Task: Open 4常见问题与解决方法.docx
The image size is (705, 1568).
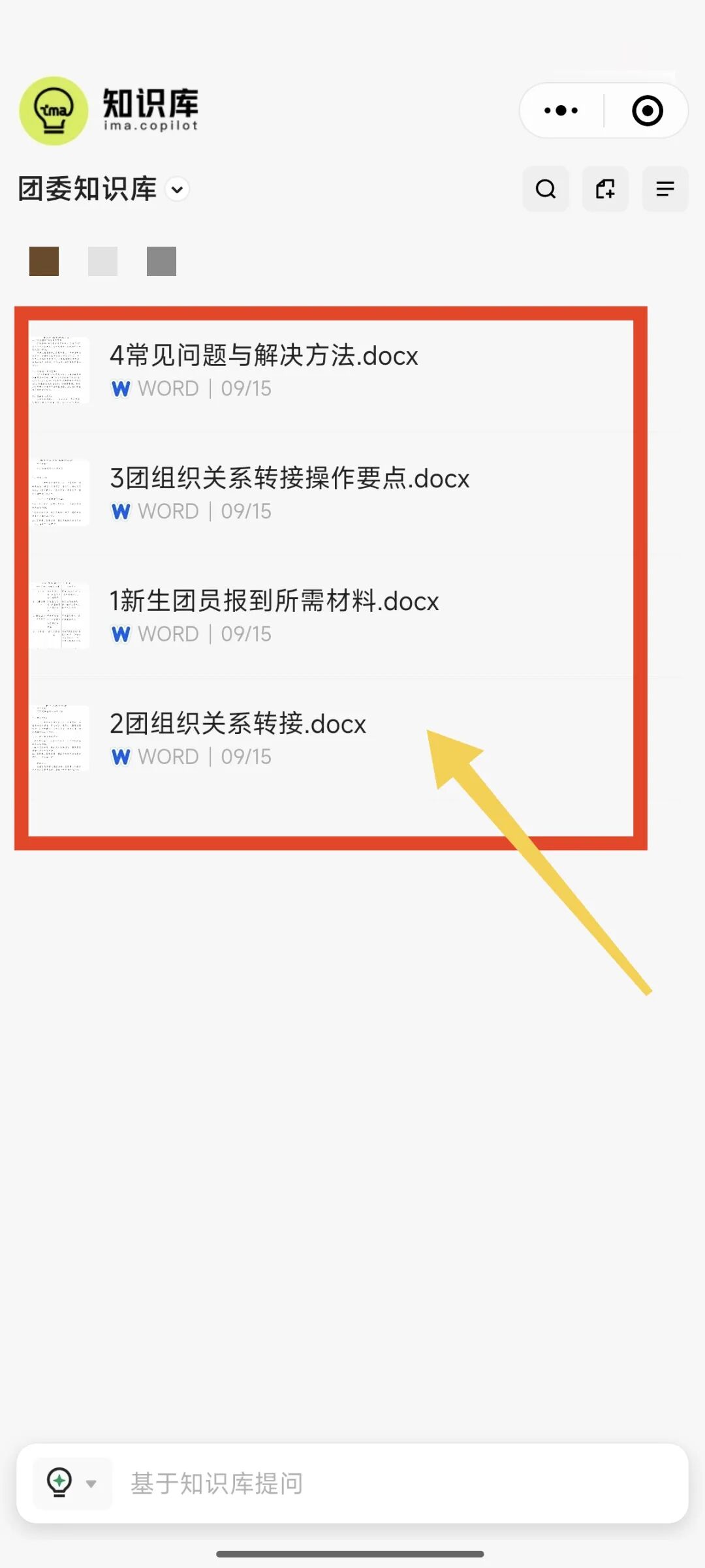Action: point(264,369)
